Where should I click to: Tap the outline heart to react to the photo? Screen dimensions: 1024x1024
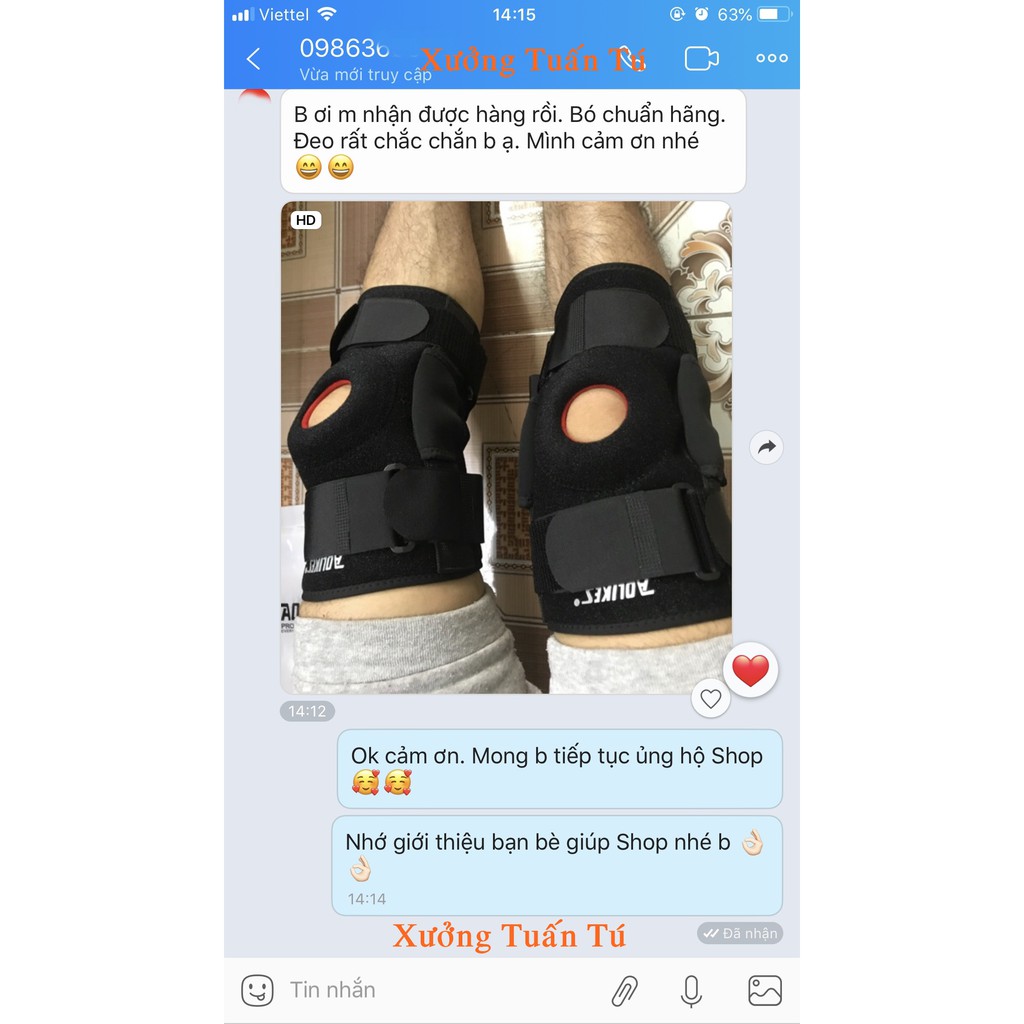point(711,699)
